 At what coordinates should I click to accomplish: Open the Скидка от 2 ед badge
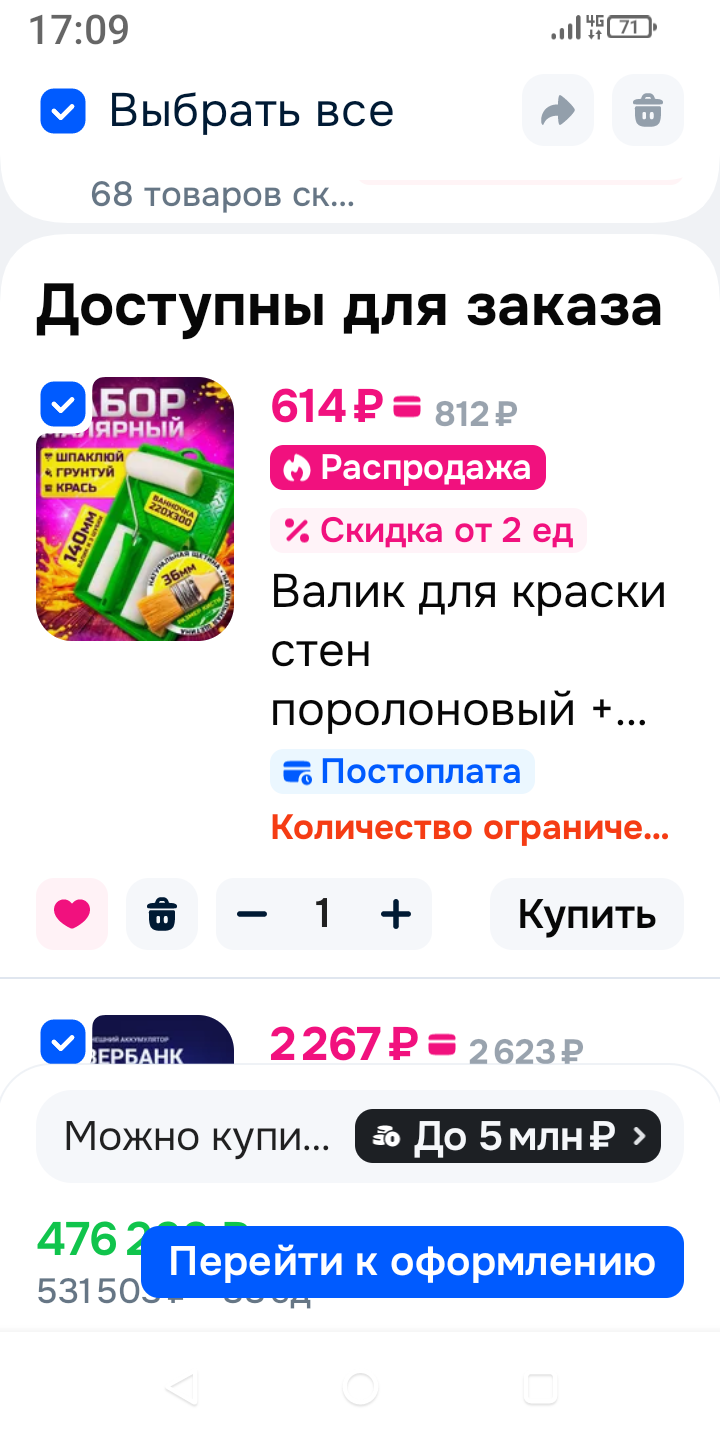428,531
